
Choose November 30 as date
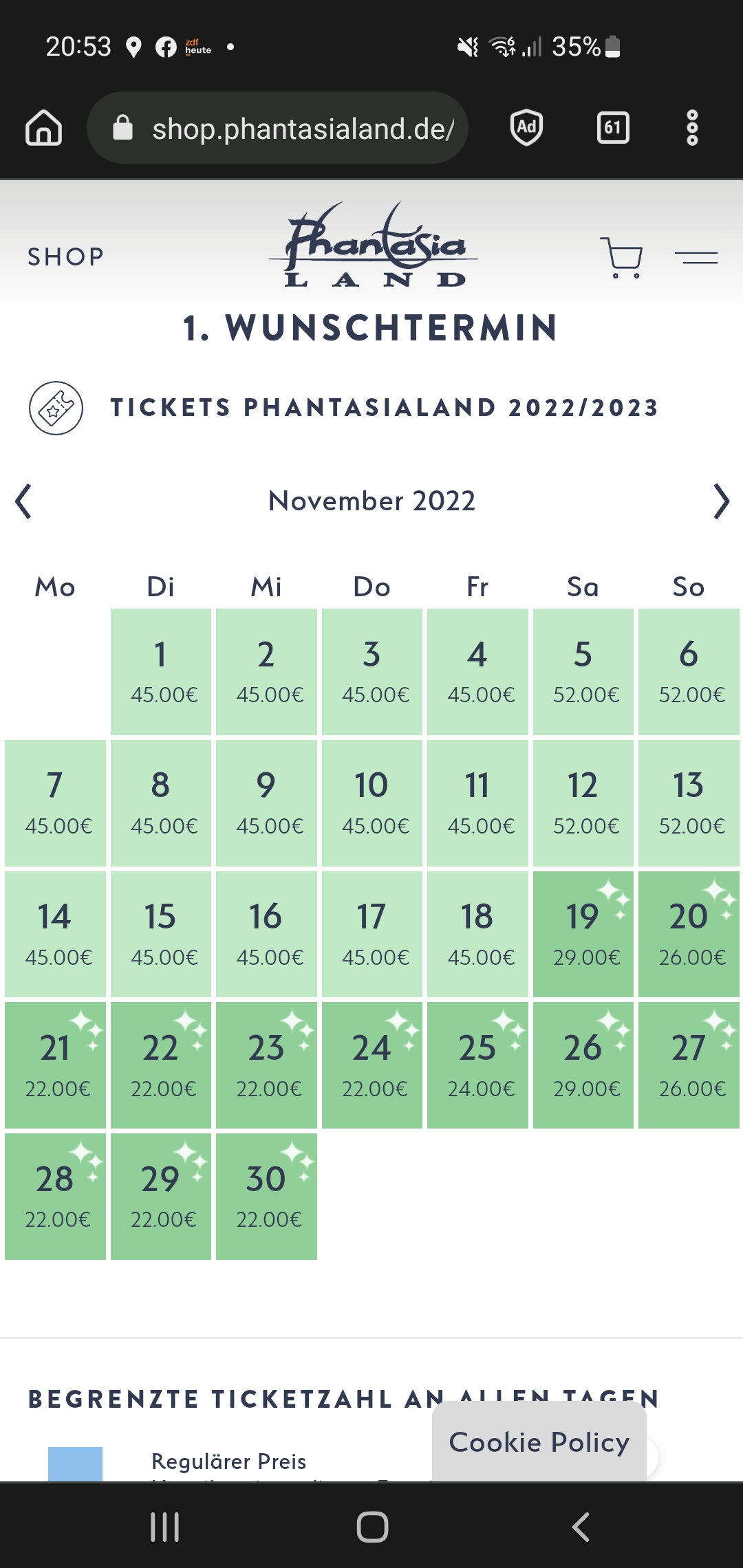click(266, 1197)
